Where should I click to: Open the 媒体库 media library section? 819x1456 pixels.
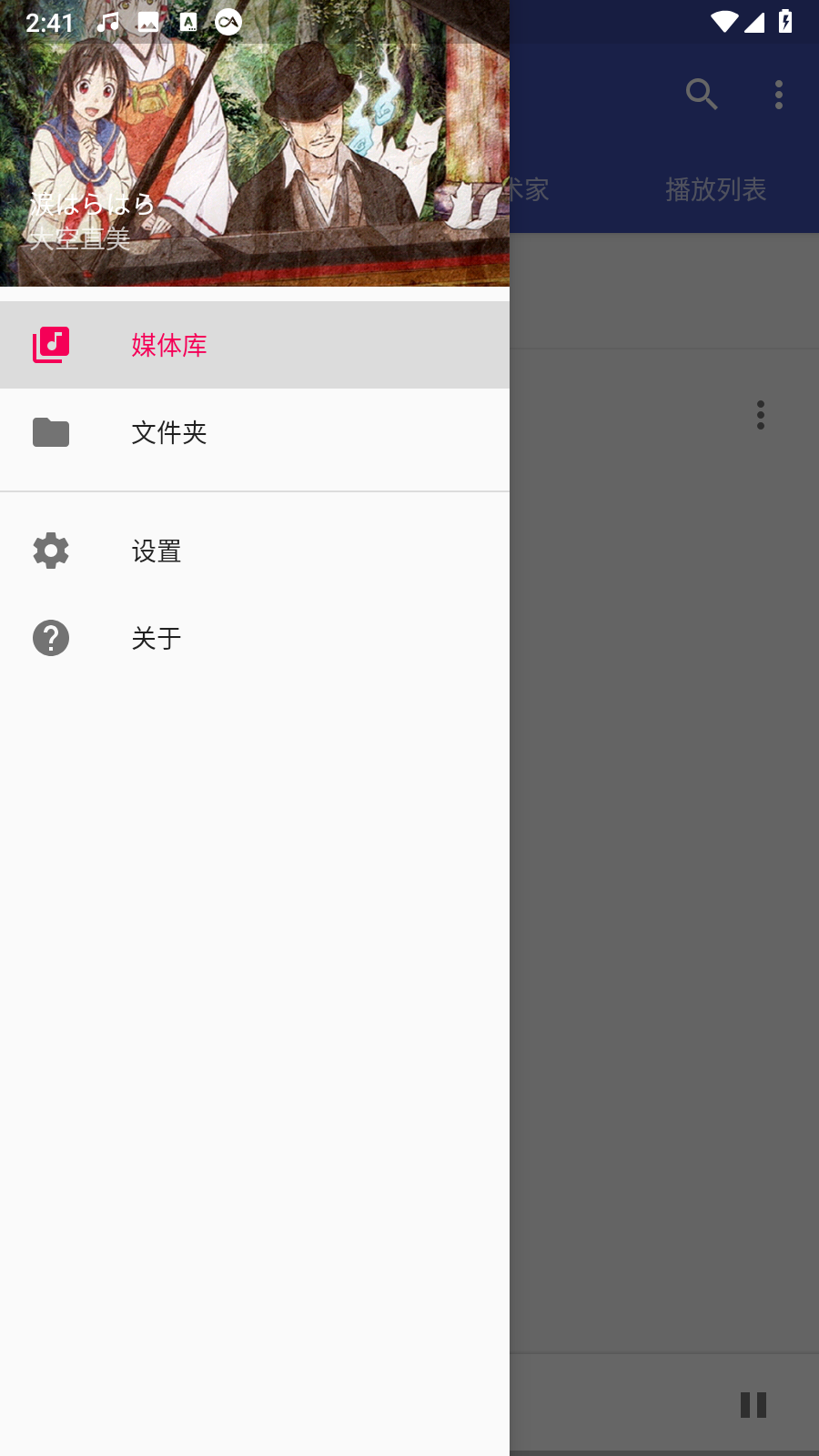(x=169, y=346)
